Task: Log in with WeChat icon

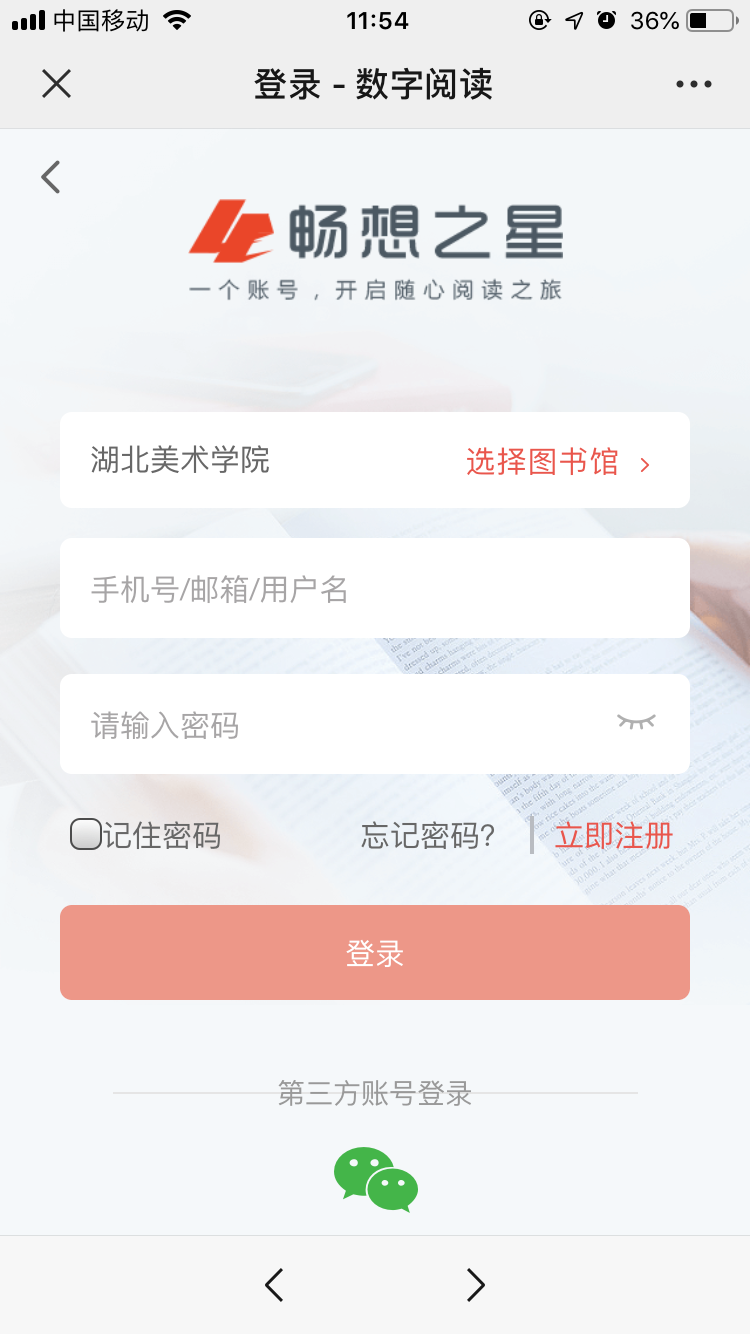Action: tap(376, 1180)
